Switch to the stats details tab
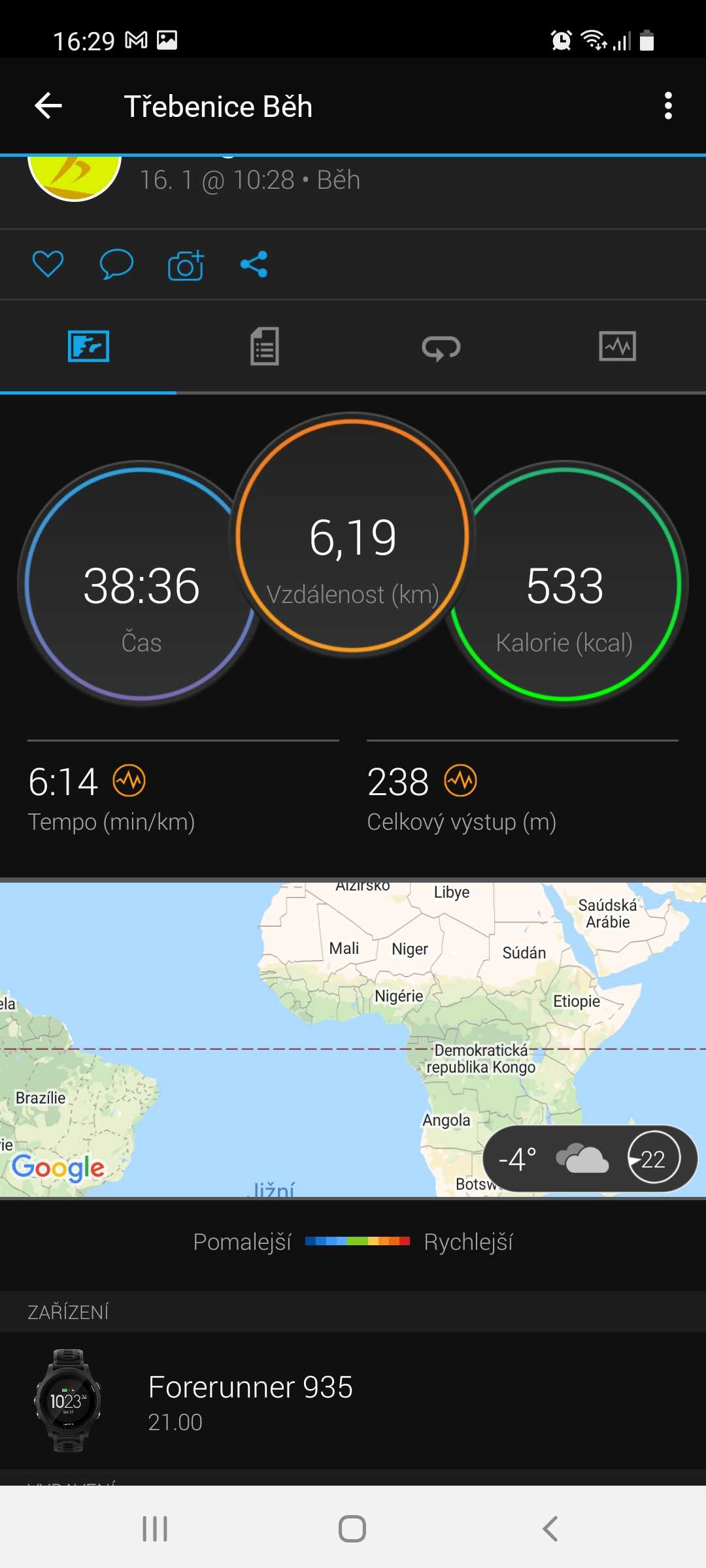 265,346
